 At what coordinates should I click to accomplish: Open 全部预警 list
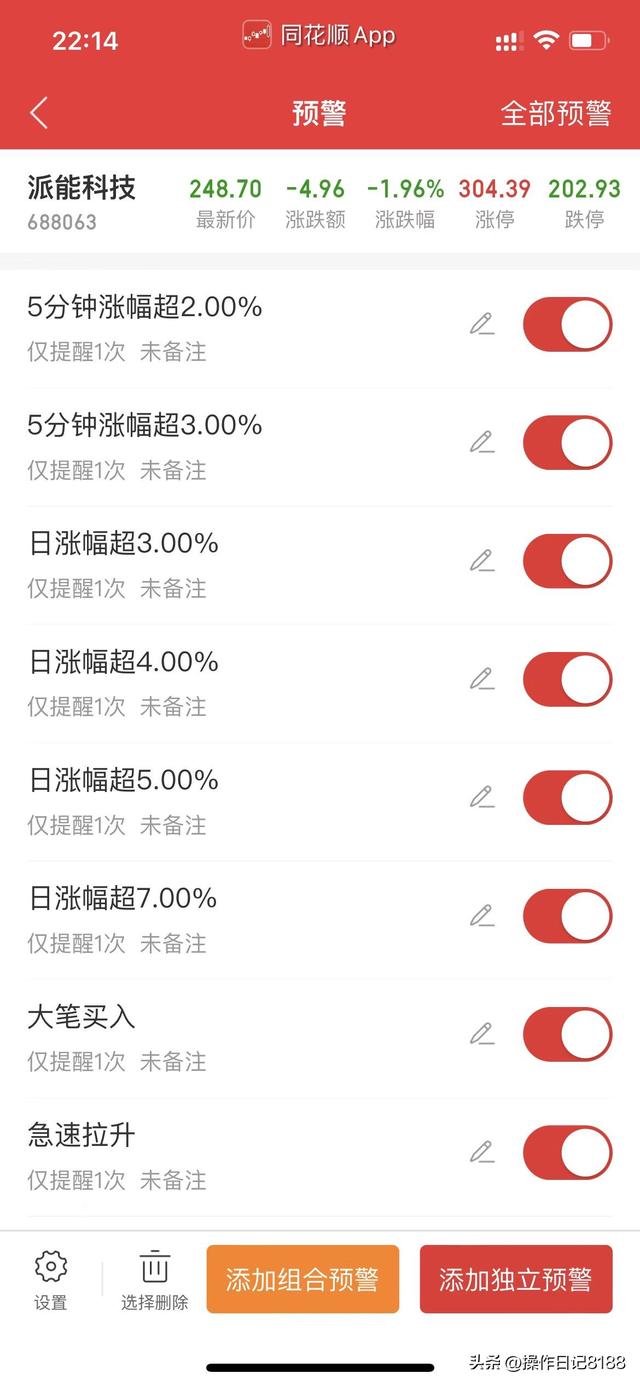click(555, 113)
